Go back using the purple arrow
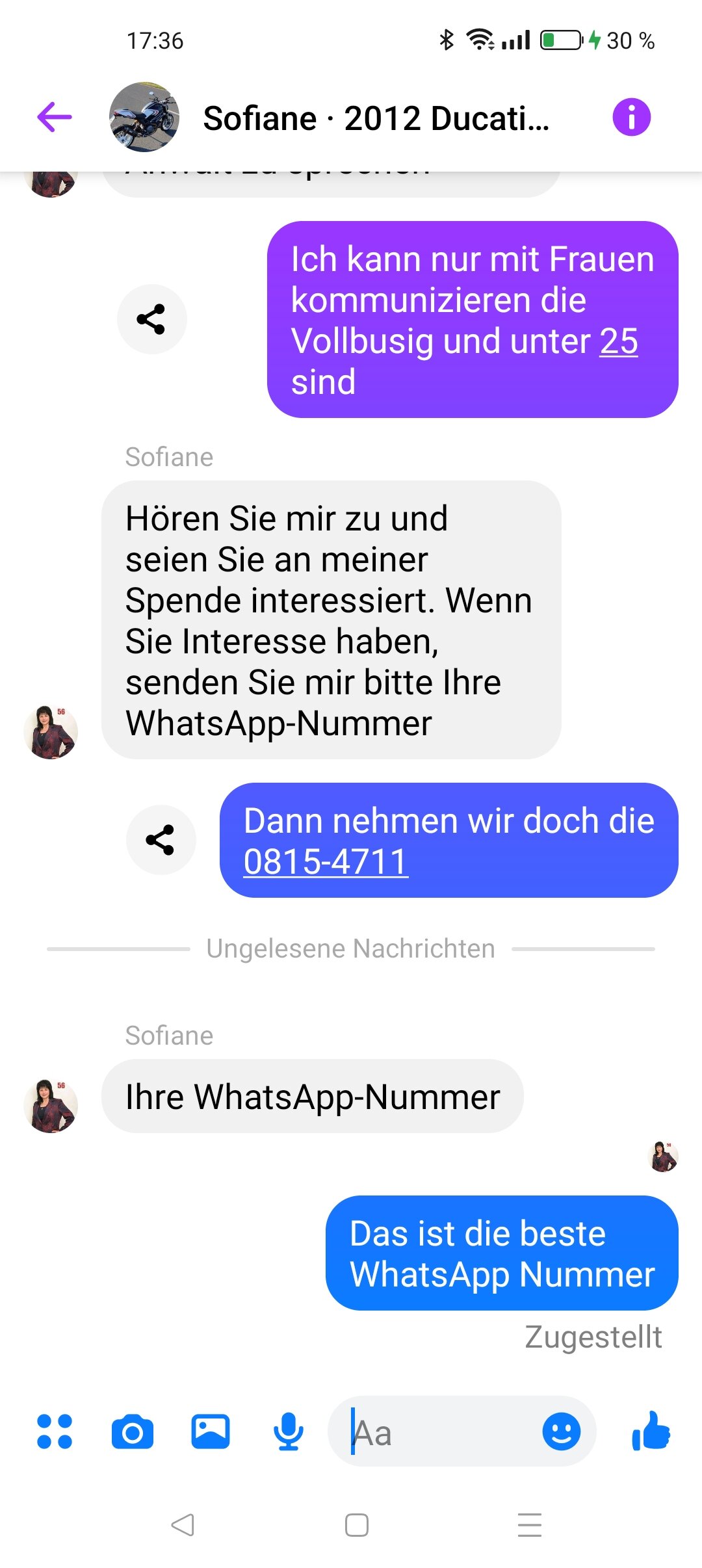Image resolution: width=702 pixels, height=1568 pixels. (x=55, y=118)
